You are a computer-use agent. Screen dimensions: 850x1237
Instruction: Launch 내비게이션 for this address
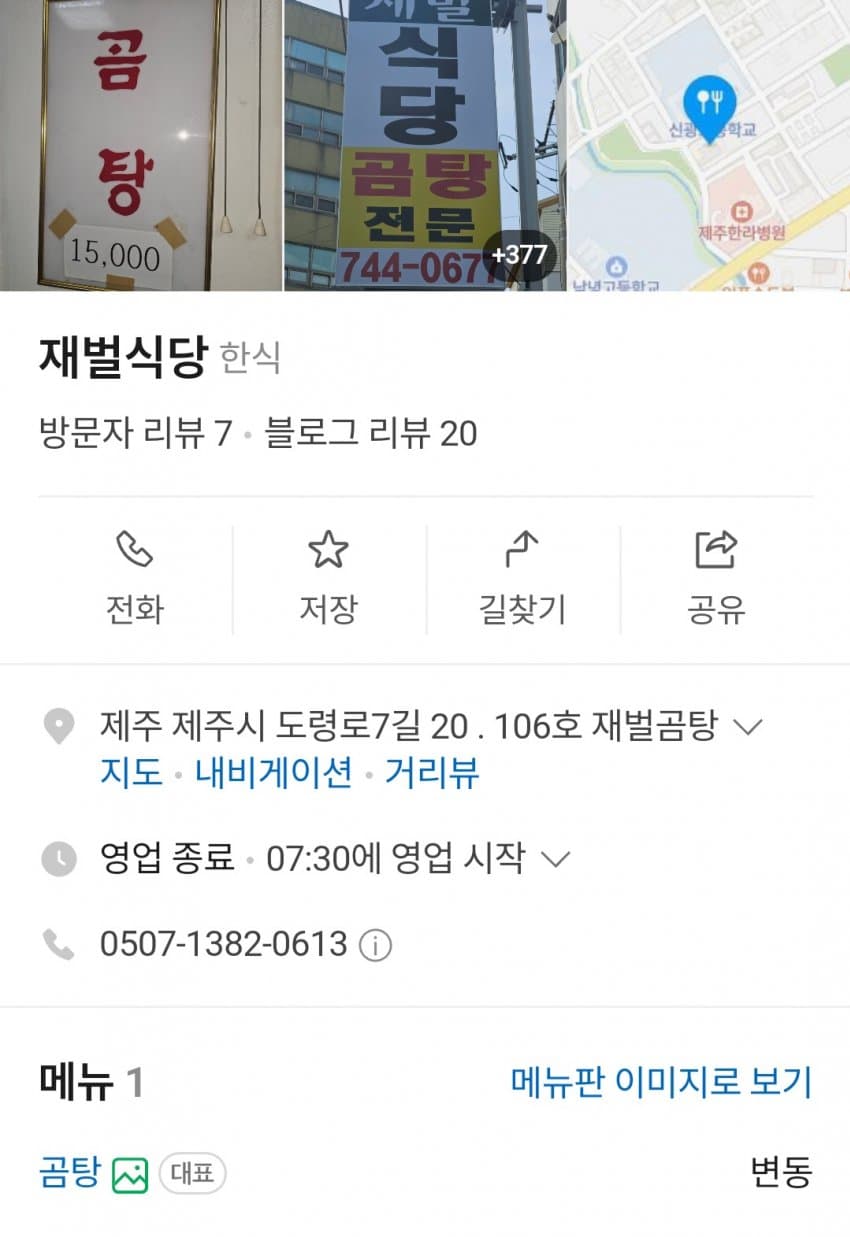(x=273, y=773)
